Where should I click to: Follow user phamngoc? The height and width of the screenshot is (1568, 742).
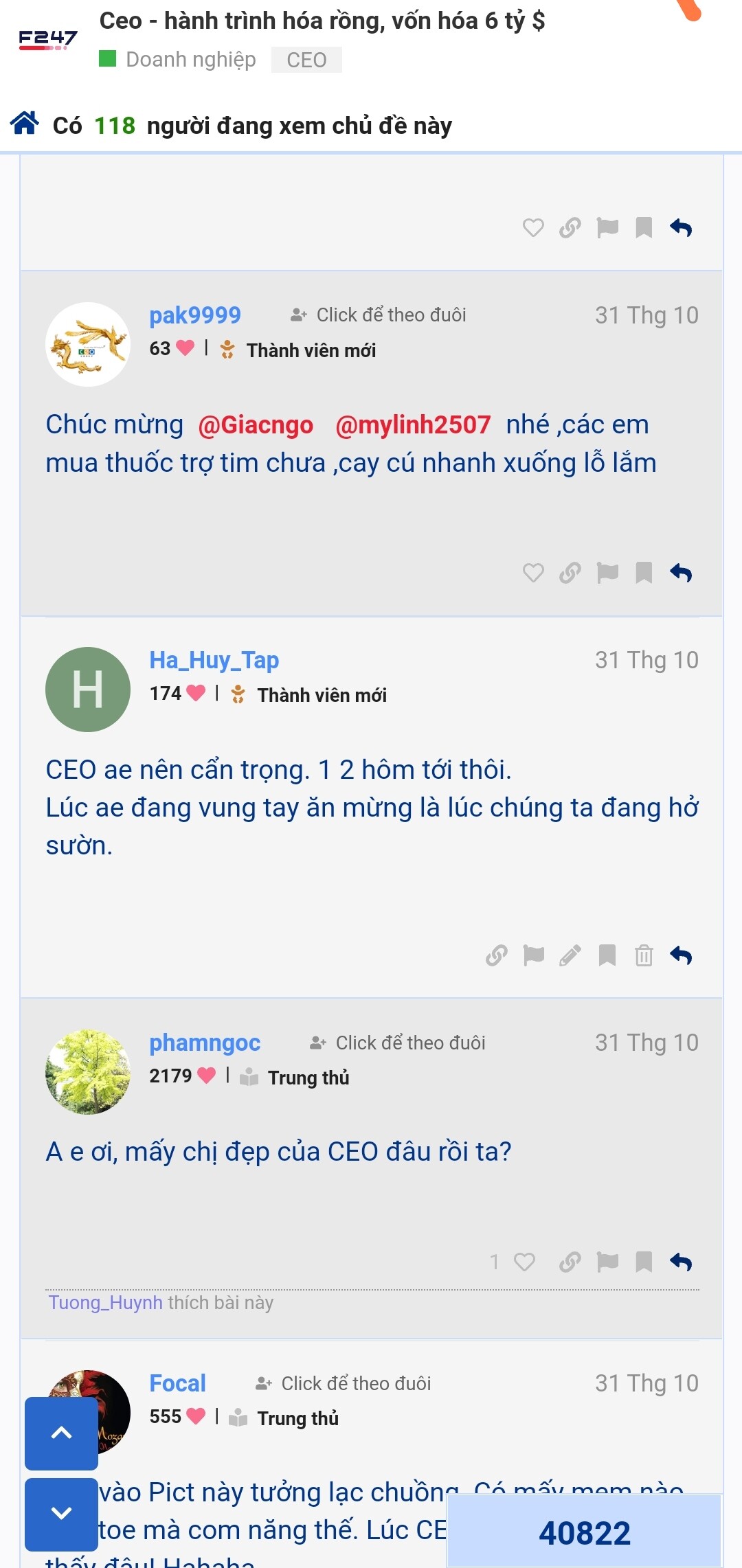click(398, 1043)
